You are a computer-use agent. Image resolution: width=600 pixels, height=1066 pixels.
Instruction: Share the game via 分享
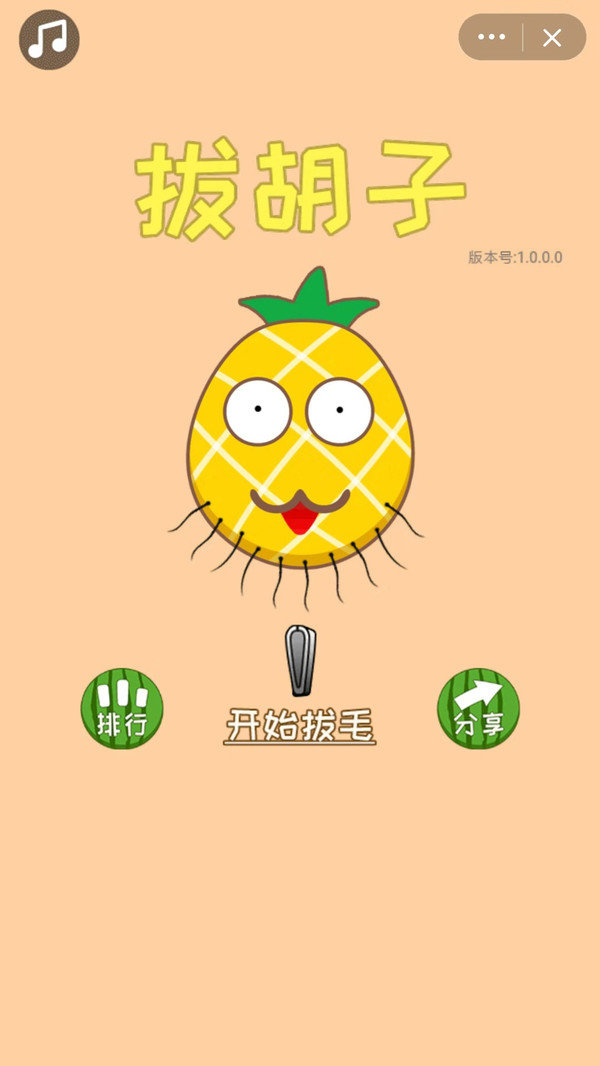478,709
